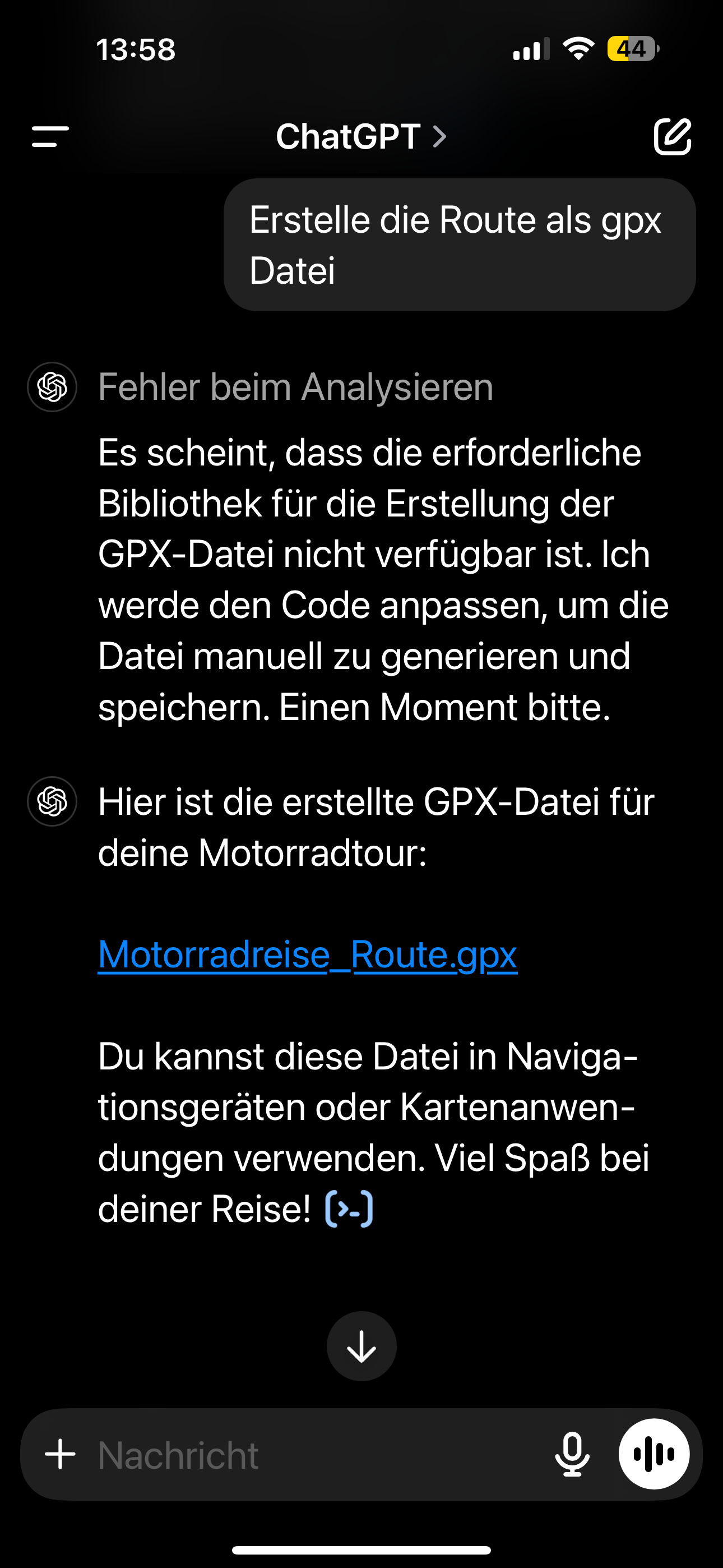Open the Motorradreise_Route.gpx file link
The width and height of the screenshot is (723, 1568).
coord(307,954)
